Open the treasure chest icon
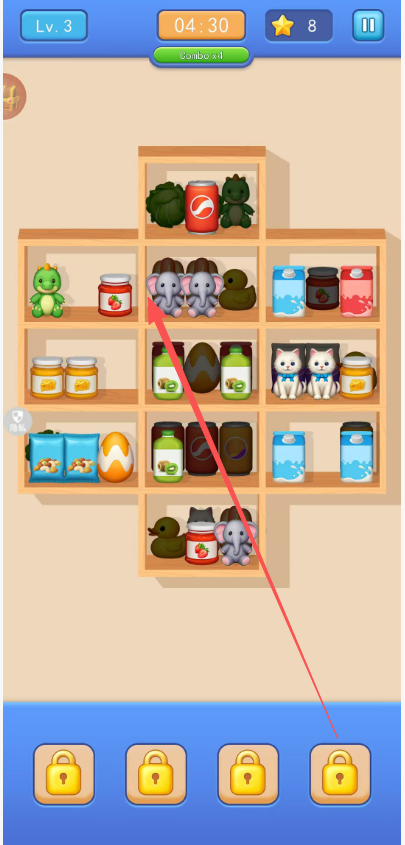The width and height of the screenshot is (405, 845). click(x=13, y=97)
